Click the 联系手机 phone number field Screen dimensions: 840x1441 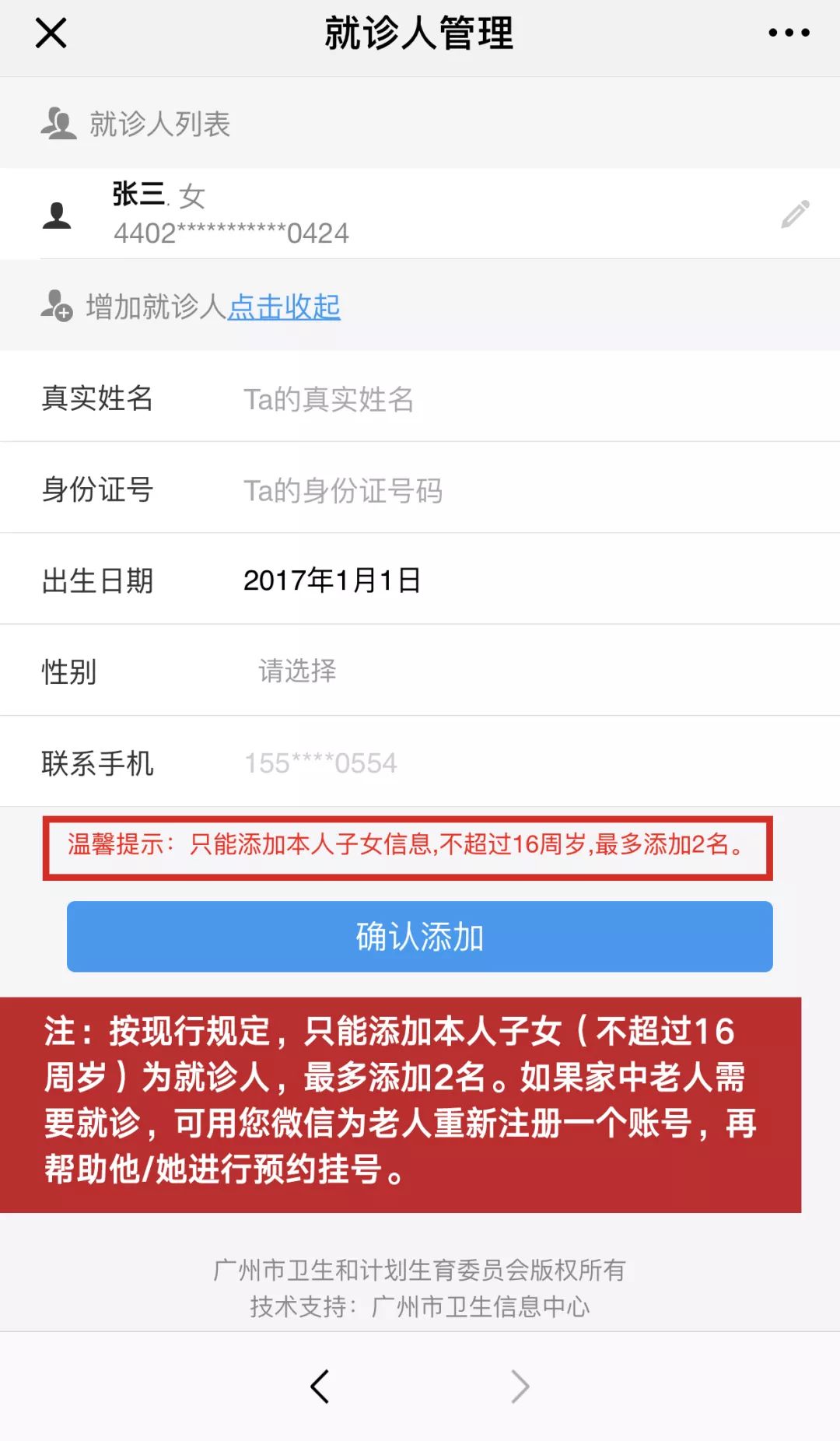tap(420, 763)
